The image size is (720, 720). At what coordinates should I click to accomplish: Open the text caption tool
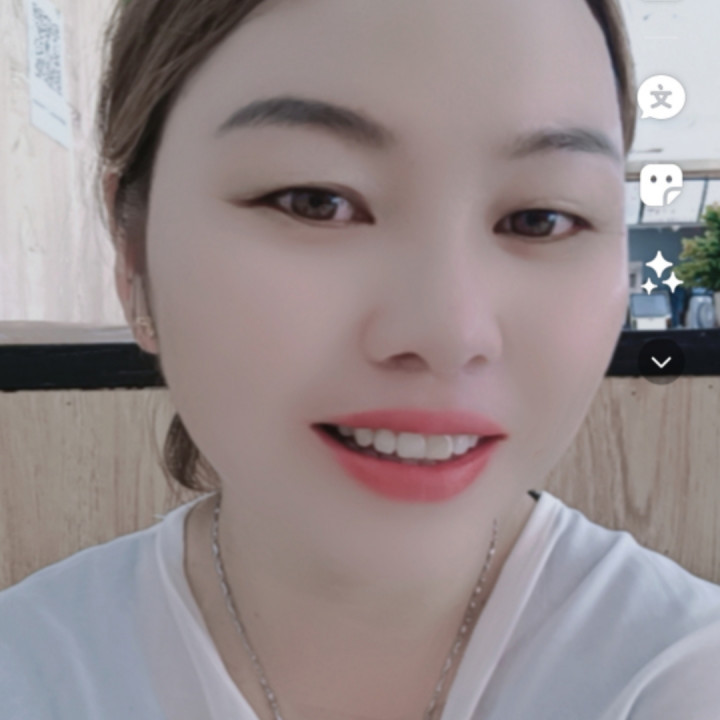661,97
